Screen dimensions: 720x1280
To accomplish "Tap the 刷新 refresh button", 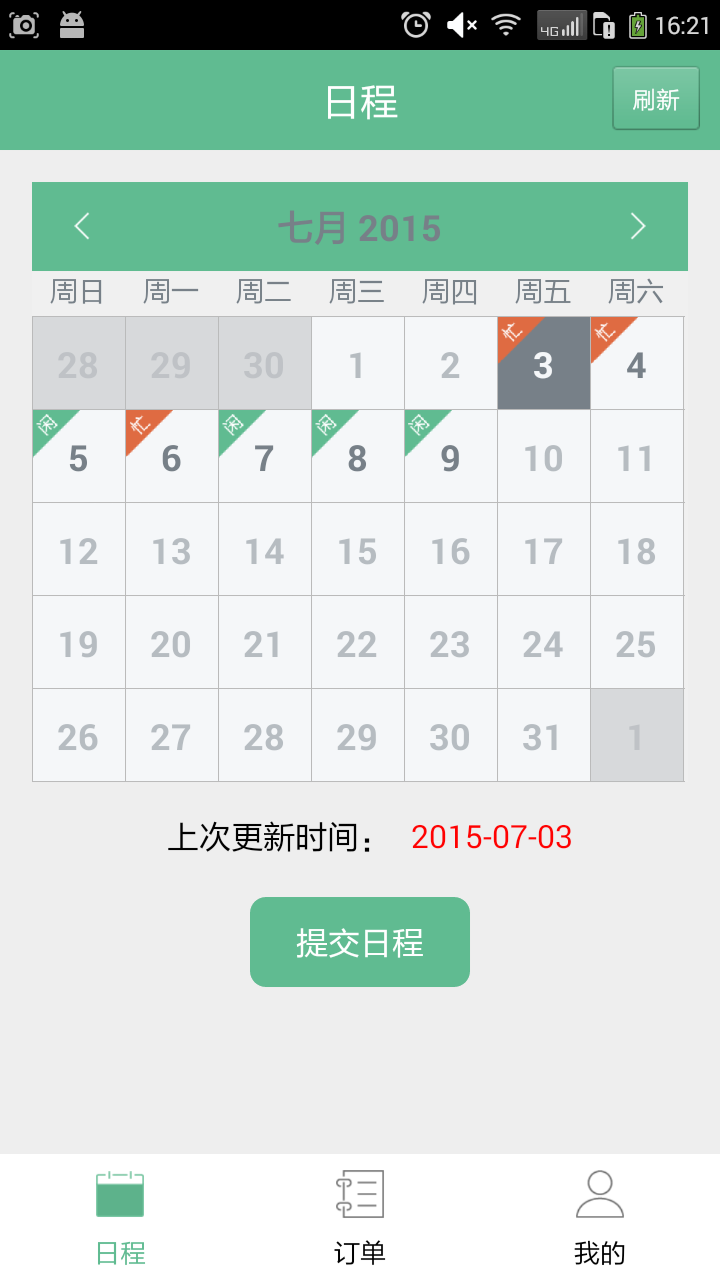I will 656,99.
